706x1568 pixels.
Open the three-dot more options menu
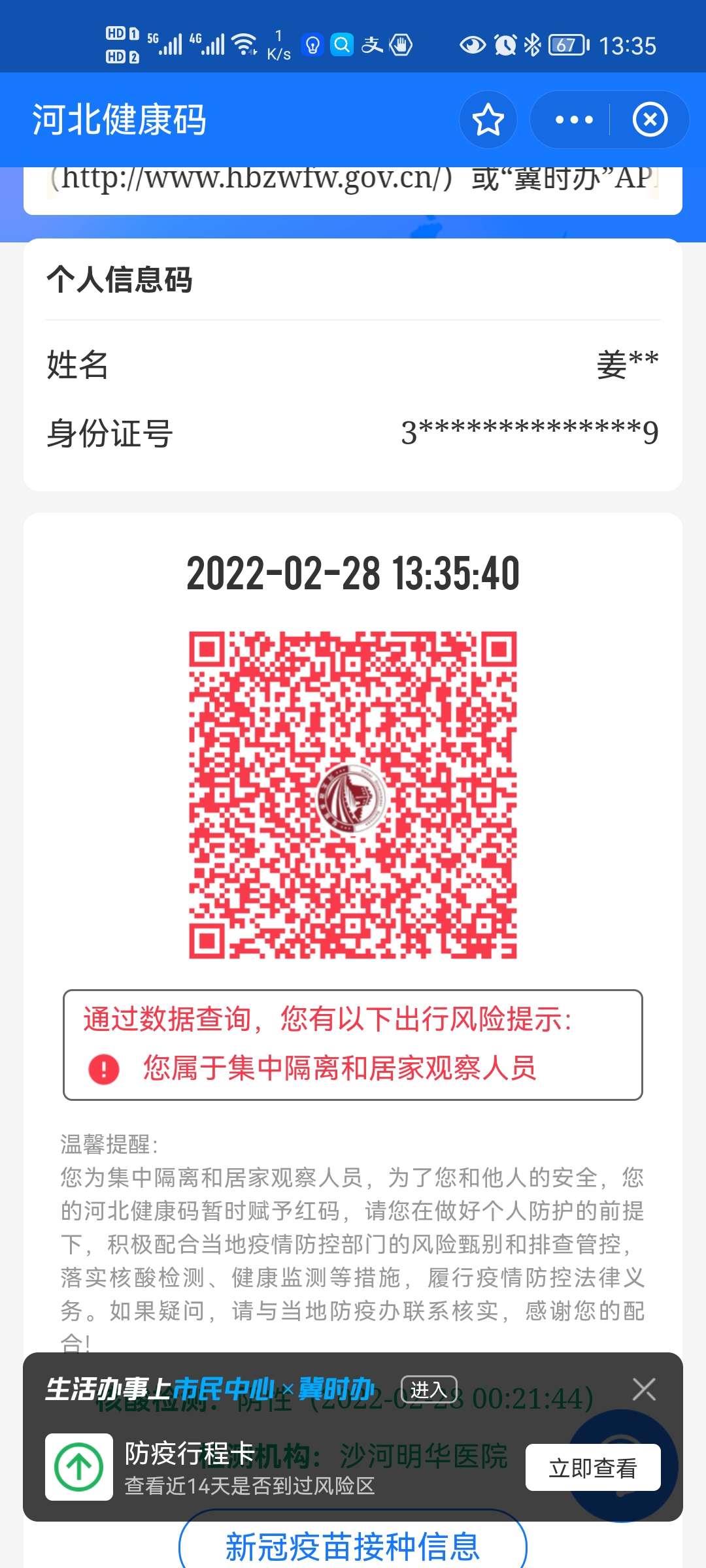pos(573,120)
